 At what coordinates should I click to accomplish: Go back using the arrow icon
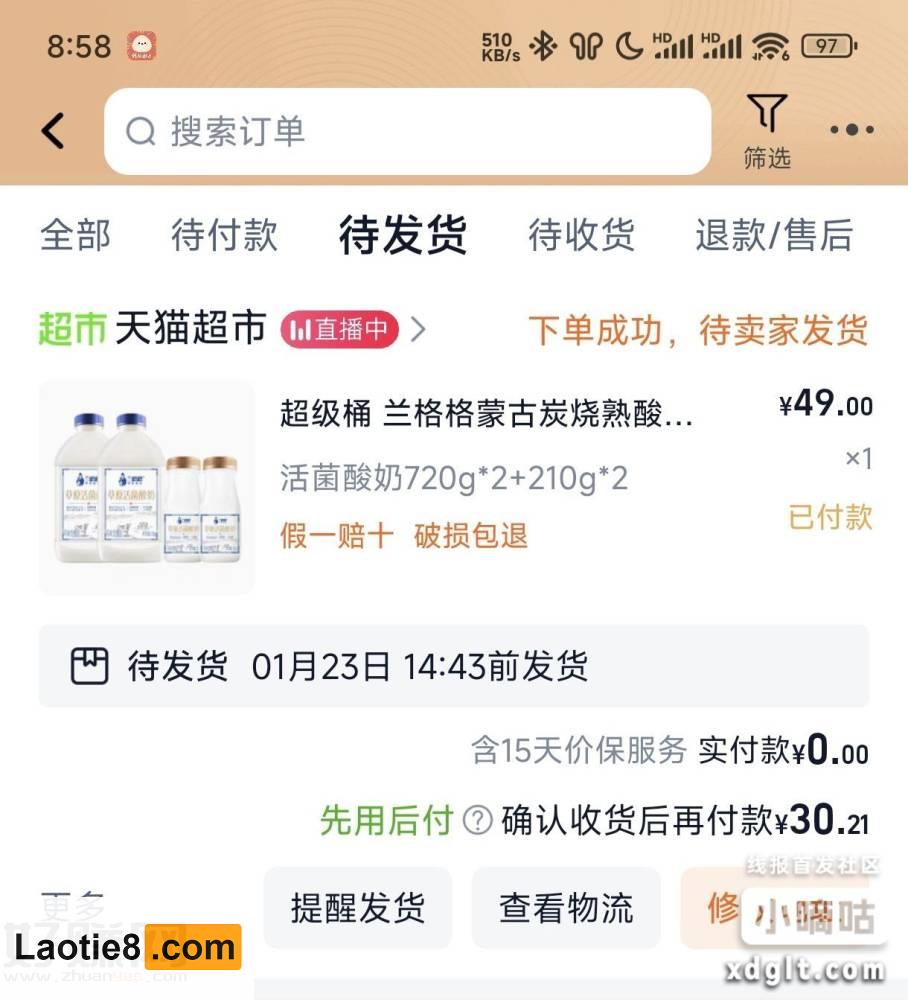[53, 131]
